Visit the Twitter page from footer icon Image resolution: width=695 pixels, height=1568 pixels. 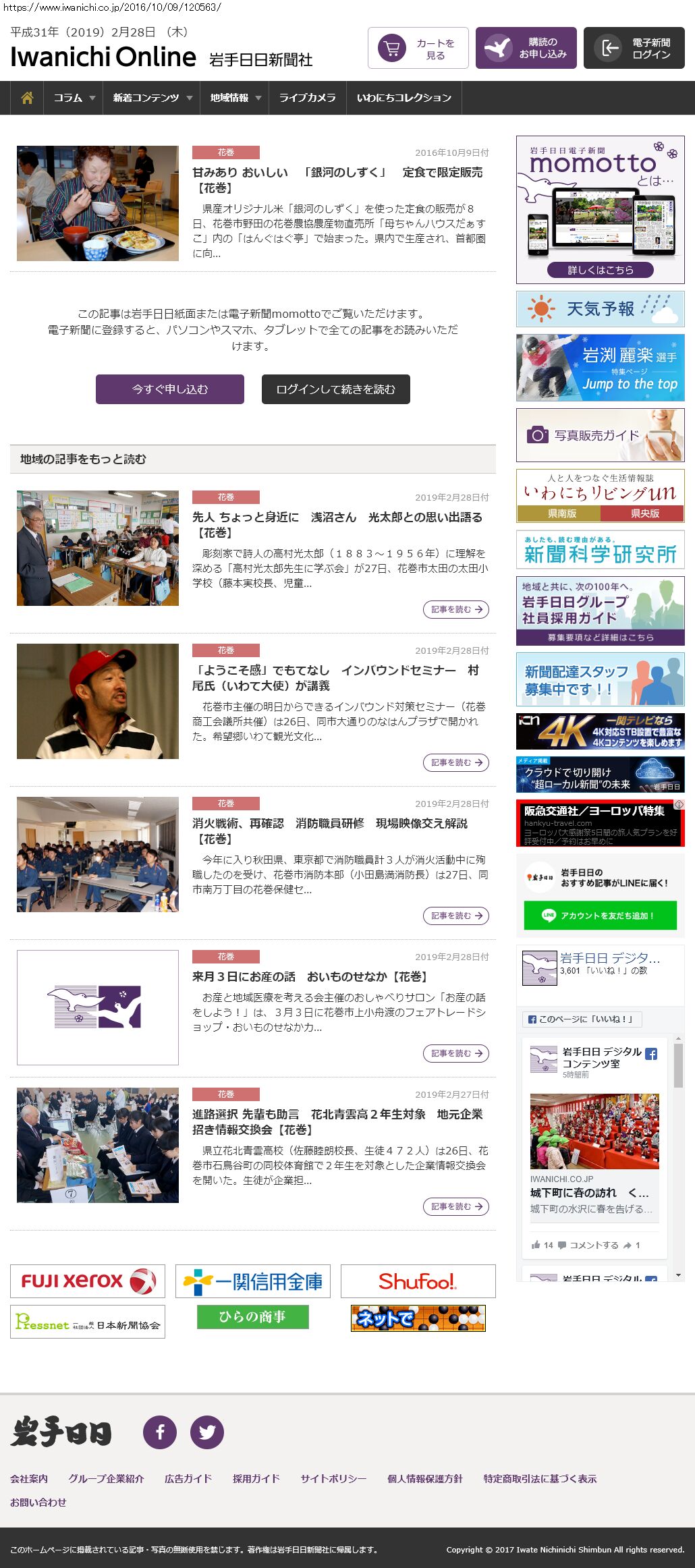(207, 1432)
